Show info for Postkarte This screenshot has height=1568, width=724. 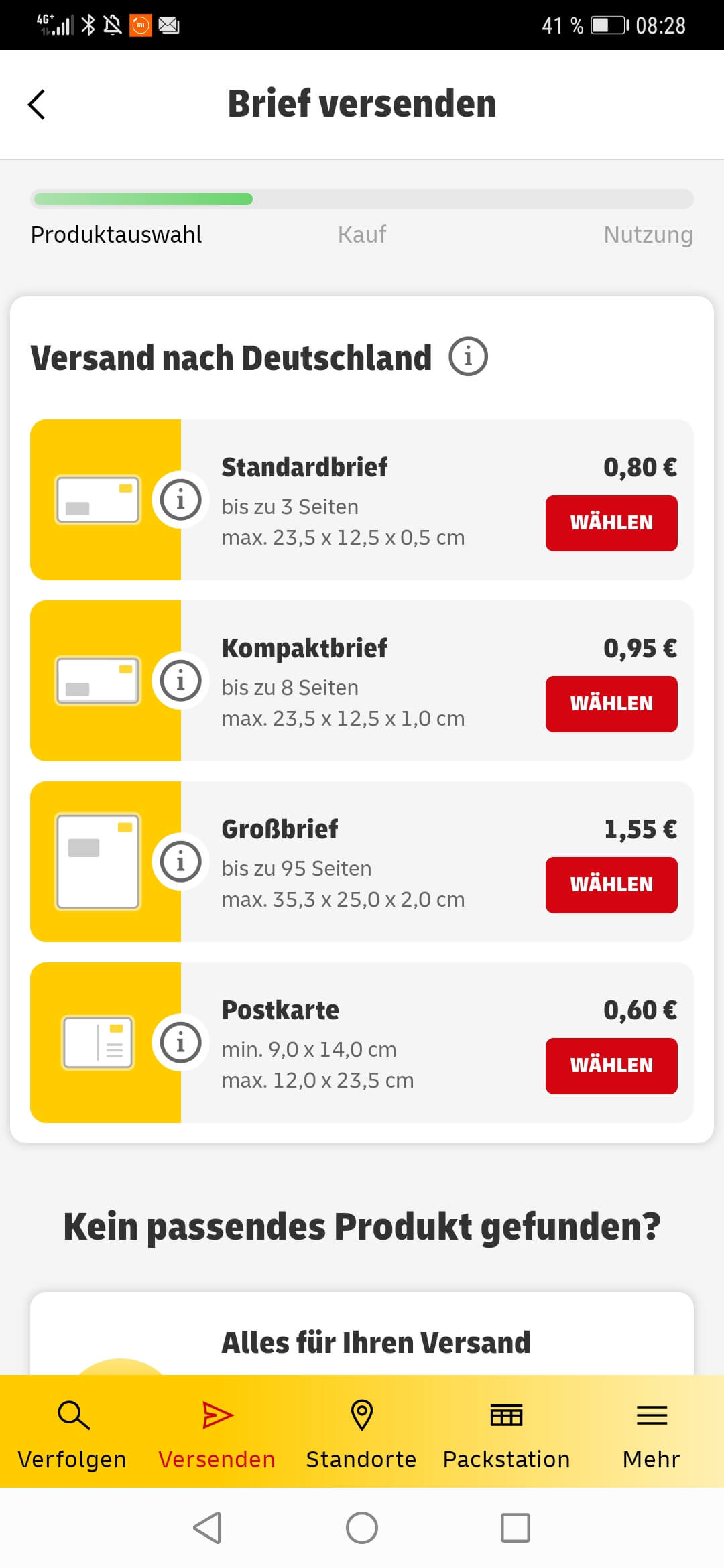click(180, 1043)
